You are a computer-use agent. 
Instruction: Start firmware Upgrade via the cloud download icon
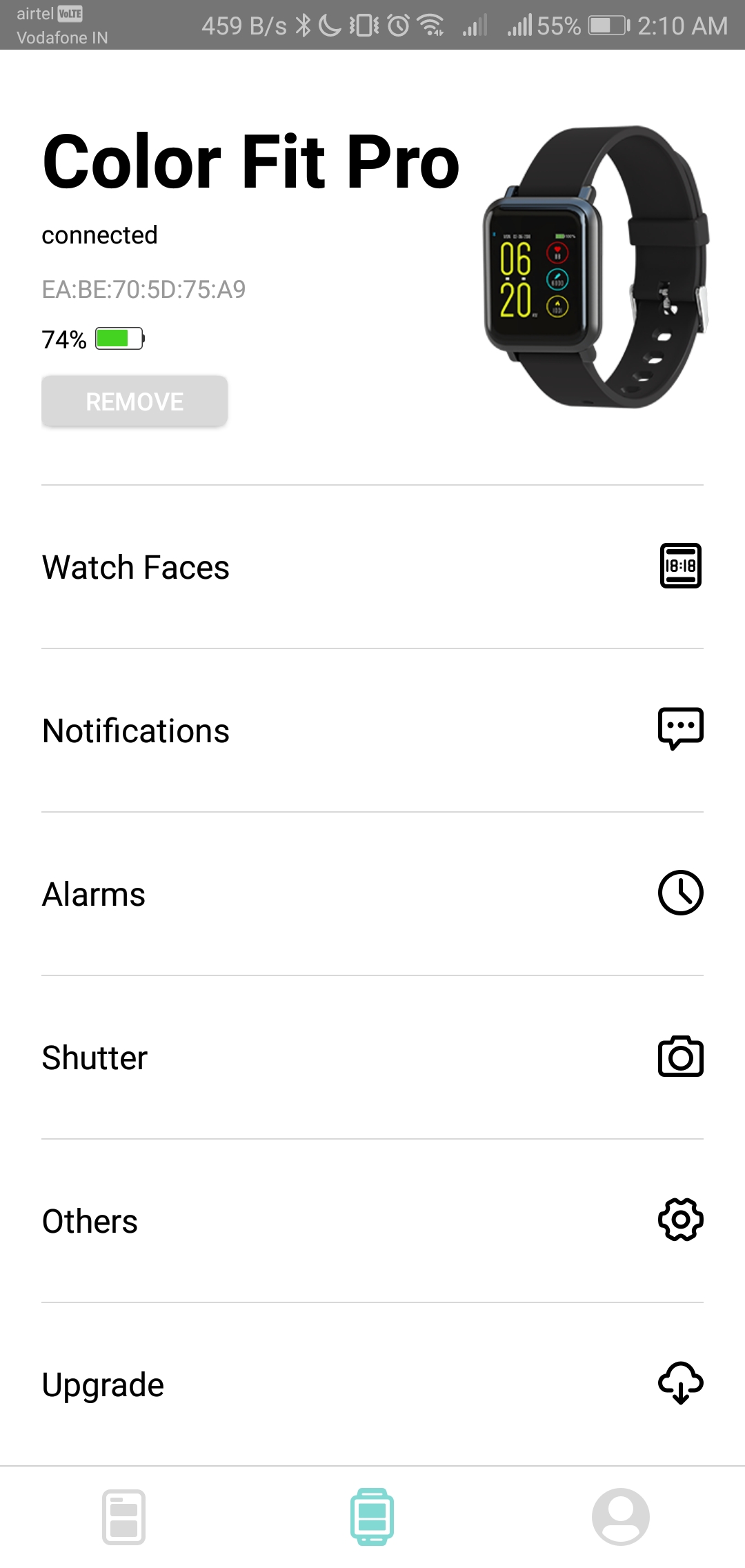(x=679, y=1384)
